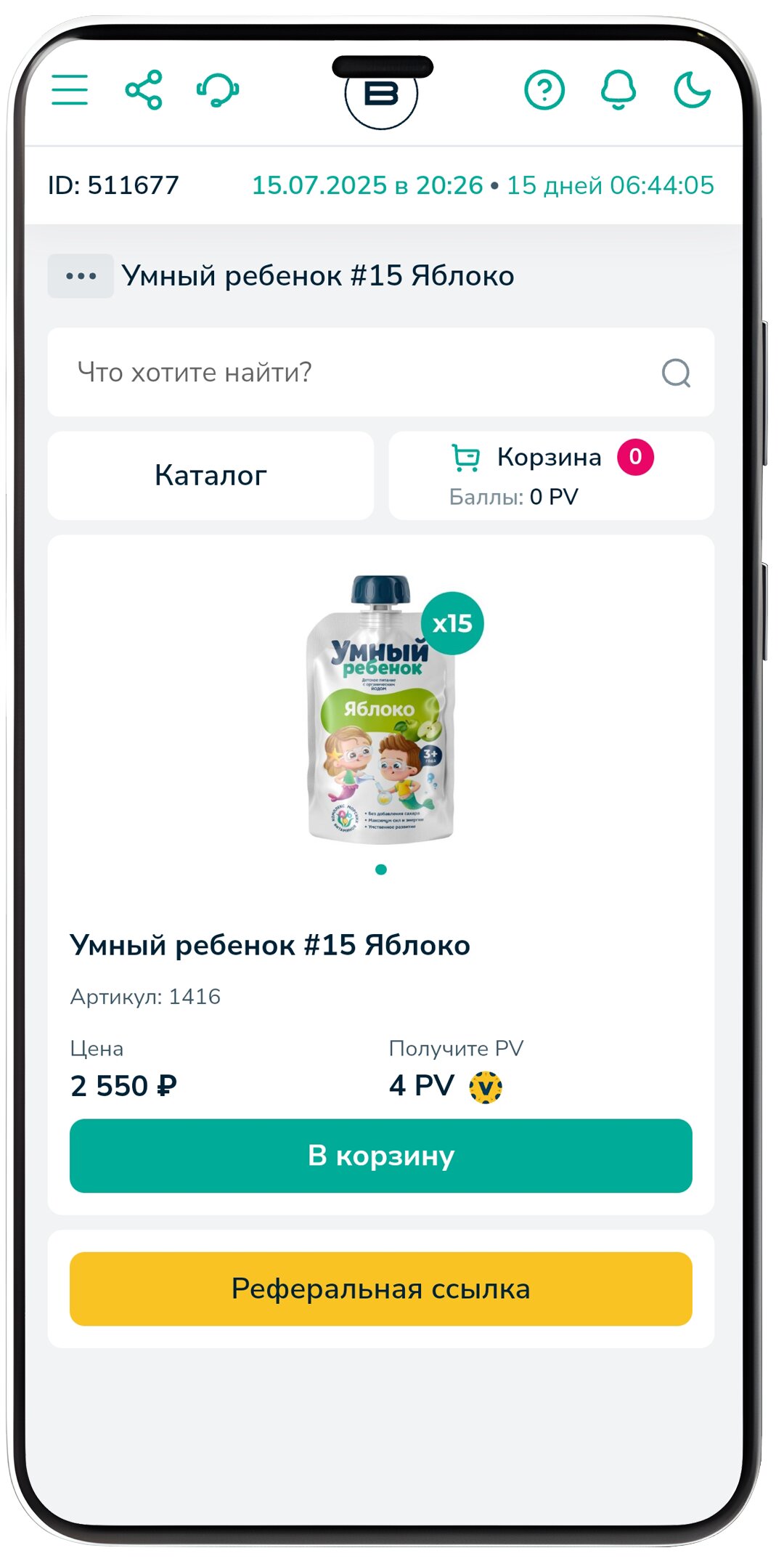Open the notifications bell
Viewport: 784px width, 1561px height.
(618, 90)
